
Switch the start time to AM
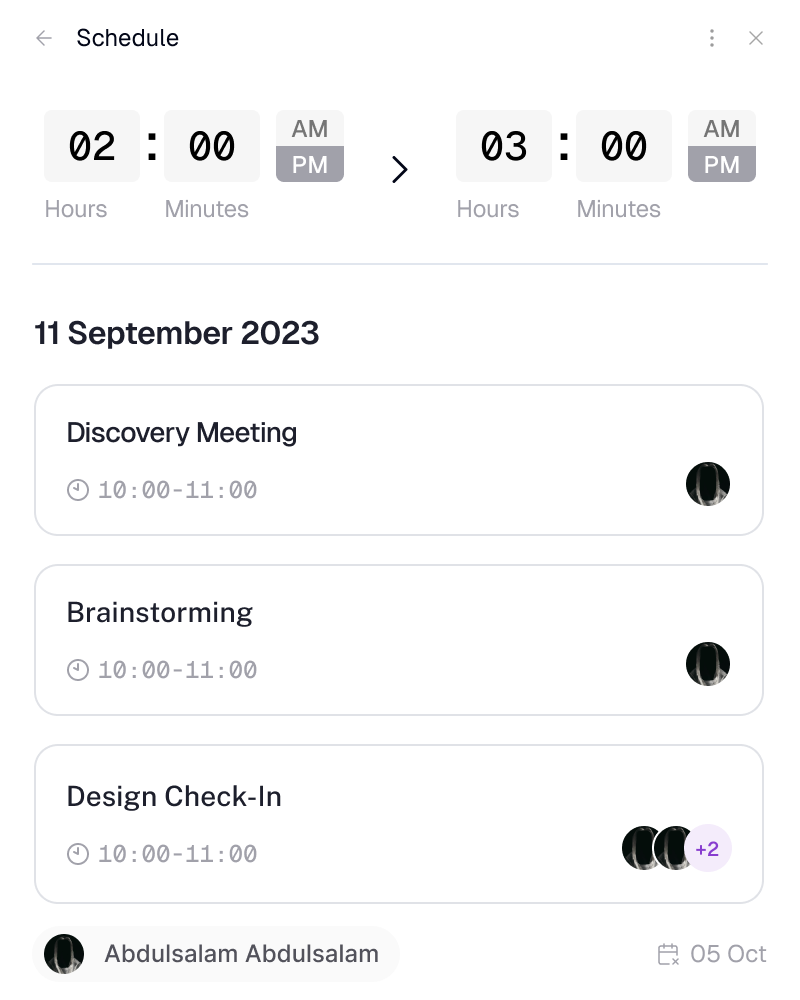pyautogui.click(x=310, y=128)
